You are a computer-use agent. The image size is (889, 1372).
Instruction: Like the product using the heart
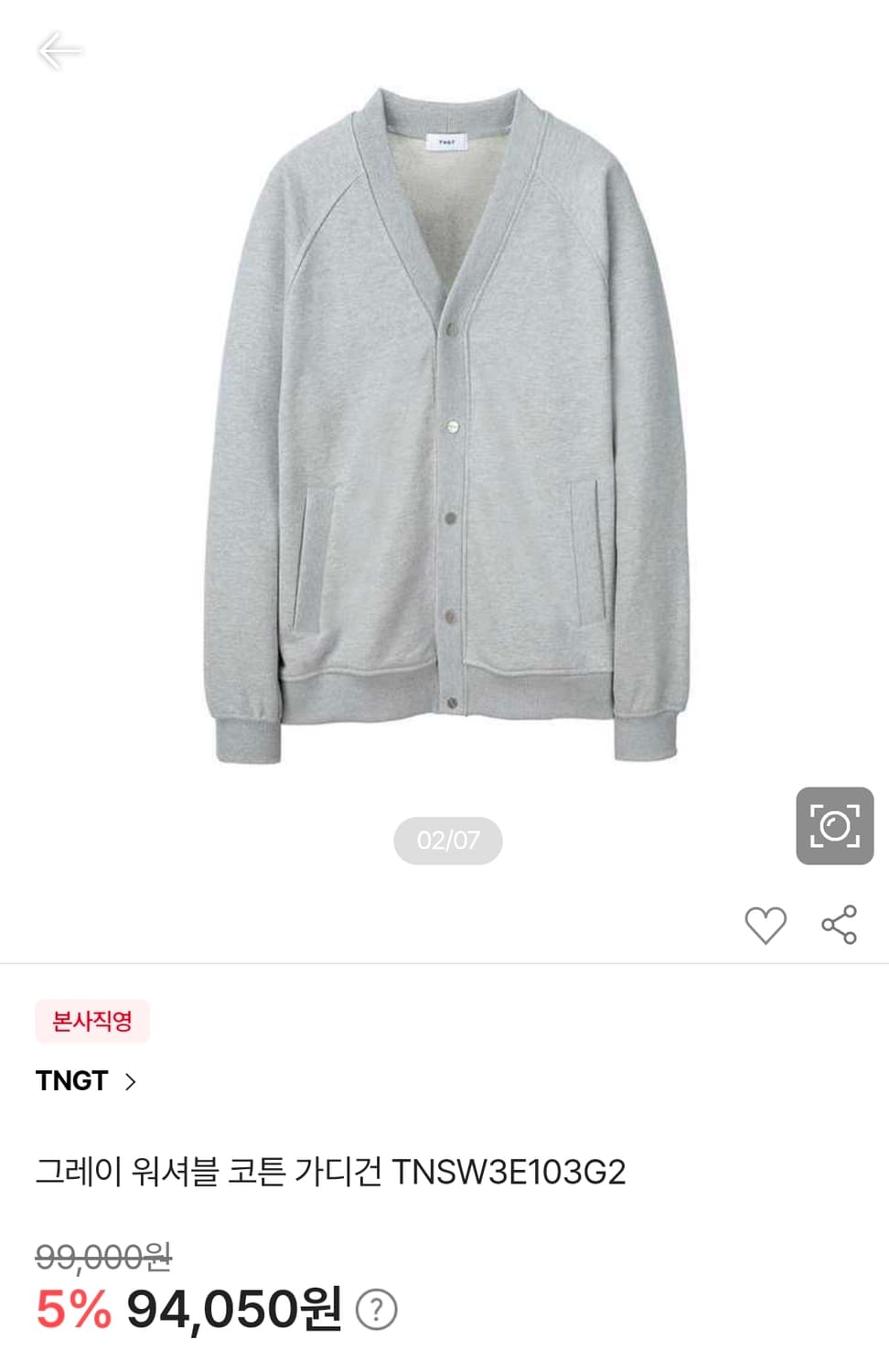click(x=766, y=927)
